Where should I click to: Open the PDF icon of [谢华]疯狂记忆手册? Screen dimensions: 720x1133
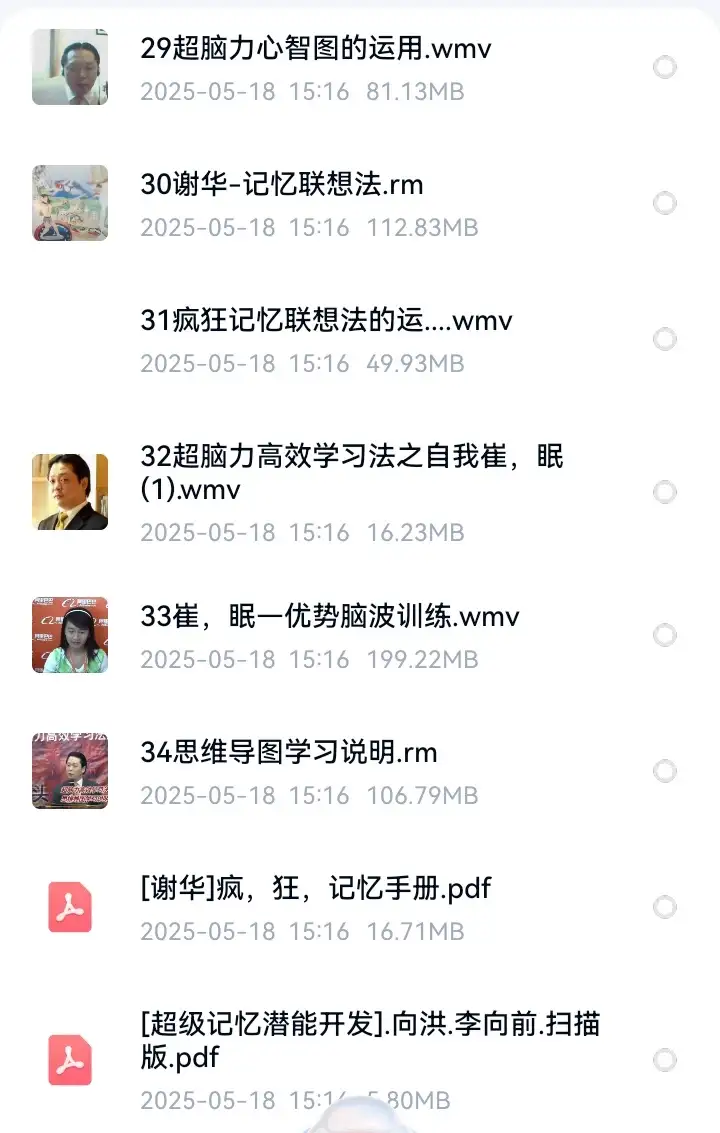[69, 907]
